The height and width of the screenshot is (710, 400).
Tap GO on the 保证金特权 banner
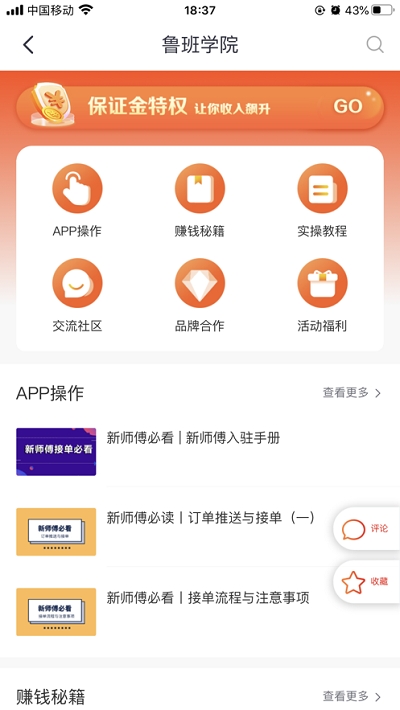point(348,106)
